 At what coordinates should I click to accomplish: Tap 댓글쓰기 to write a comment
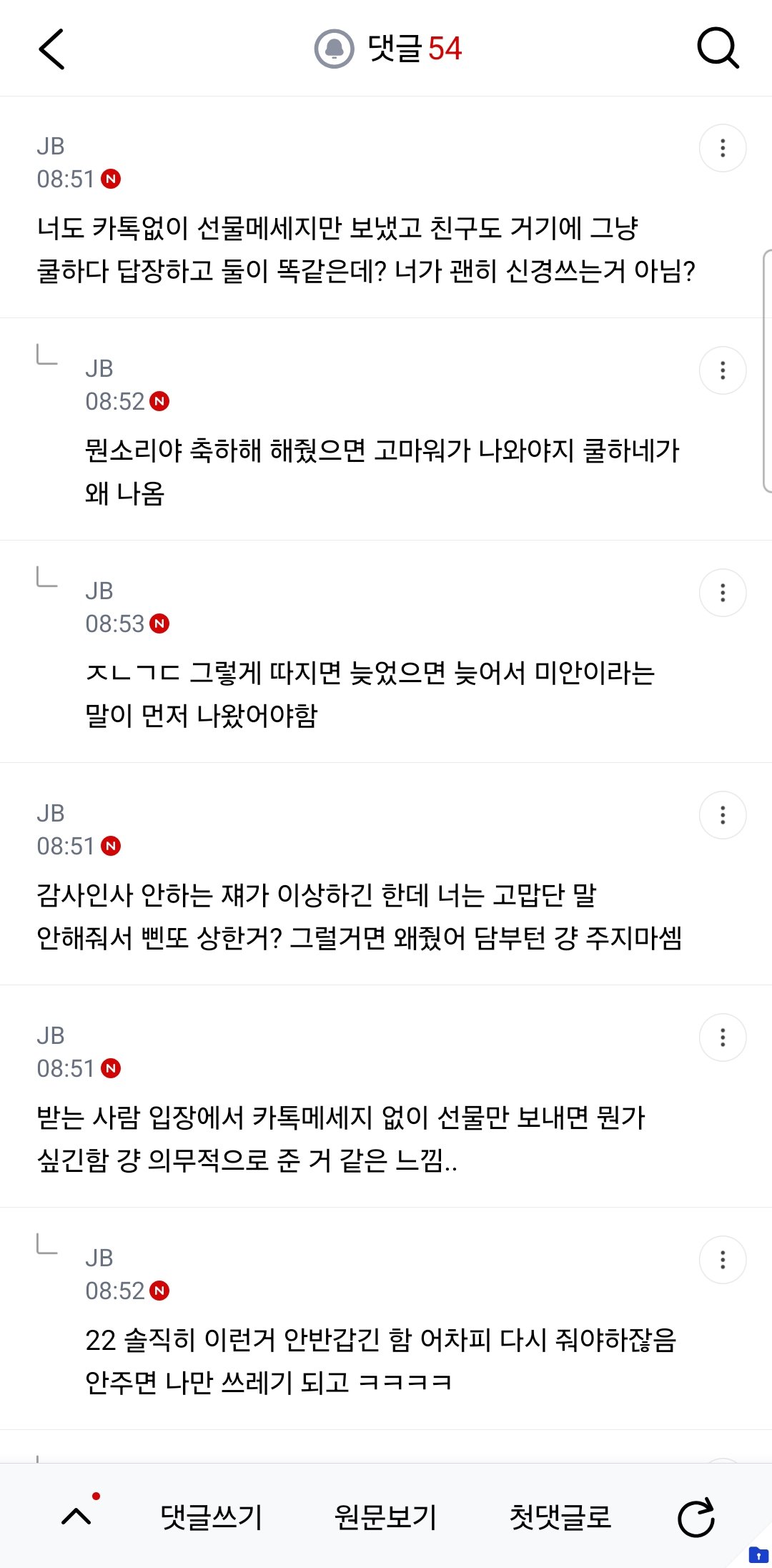pos(212,1517)
